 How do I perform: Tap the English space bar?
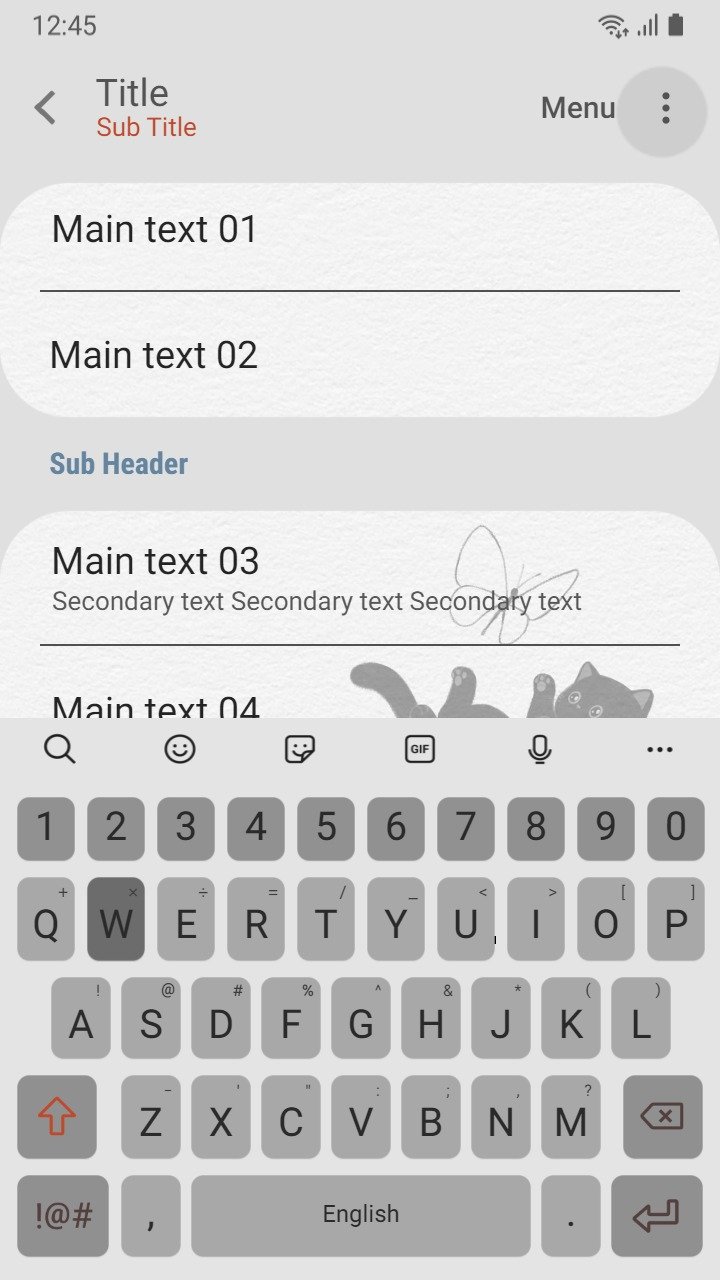[361, 1216]
